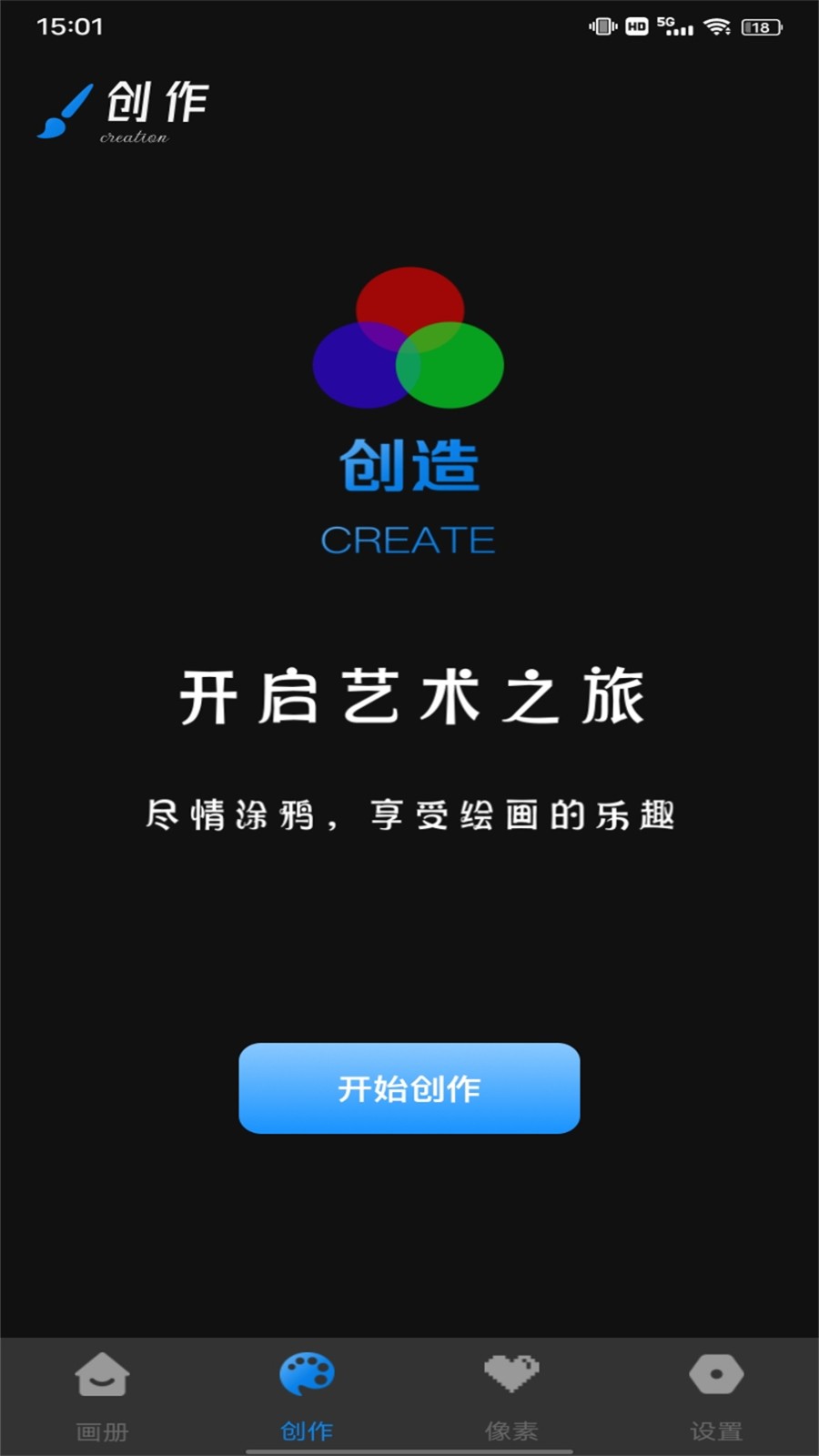Tap the 开始创作 button

tap(409, 1088)
